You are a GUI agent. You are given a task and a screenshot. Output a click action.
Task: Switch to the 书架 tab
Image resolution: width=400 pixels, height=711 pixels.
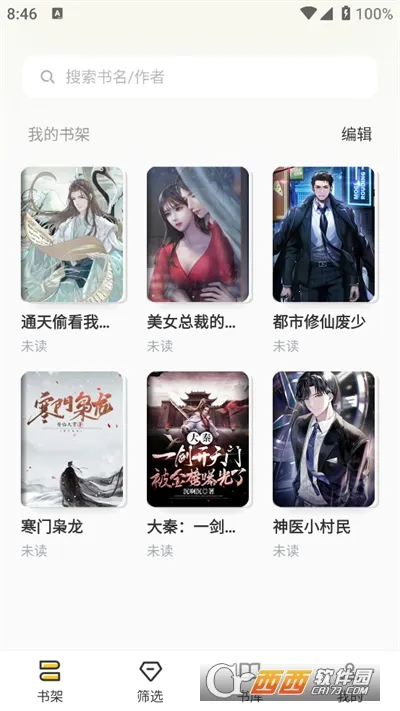(50, 681)
